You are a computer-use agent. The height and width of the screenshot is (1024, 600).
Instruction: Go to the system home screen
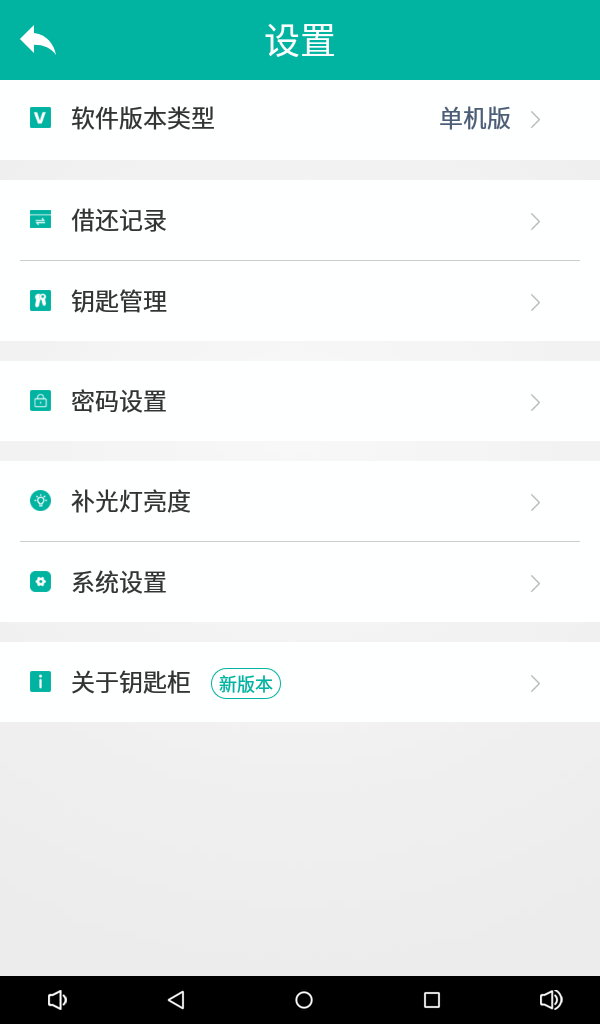(x=304, y=1000)
